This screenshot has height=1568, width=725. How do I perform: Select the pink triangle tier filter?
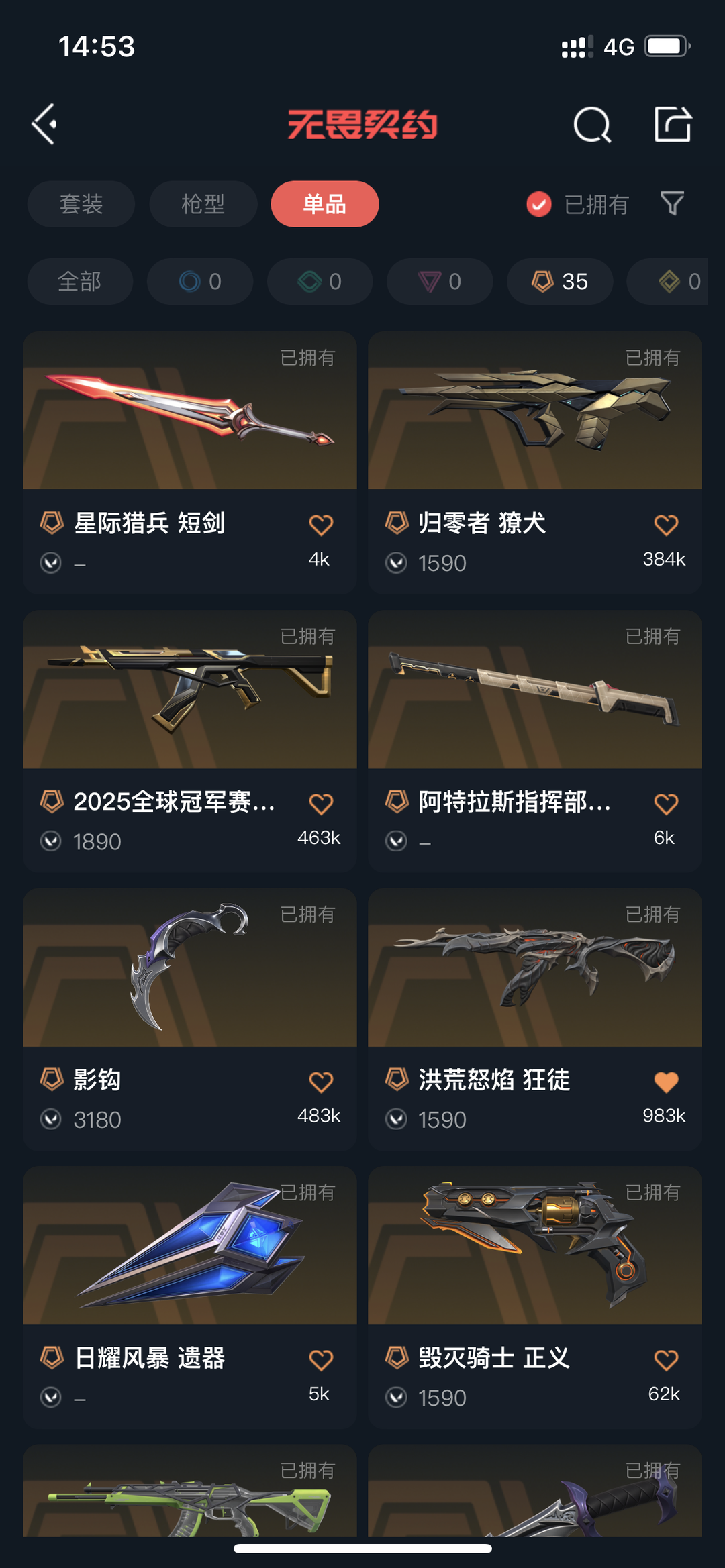click(x=439, y=282)
